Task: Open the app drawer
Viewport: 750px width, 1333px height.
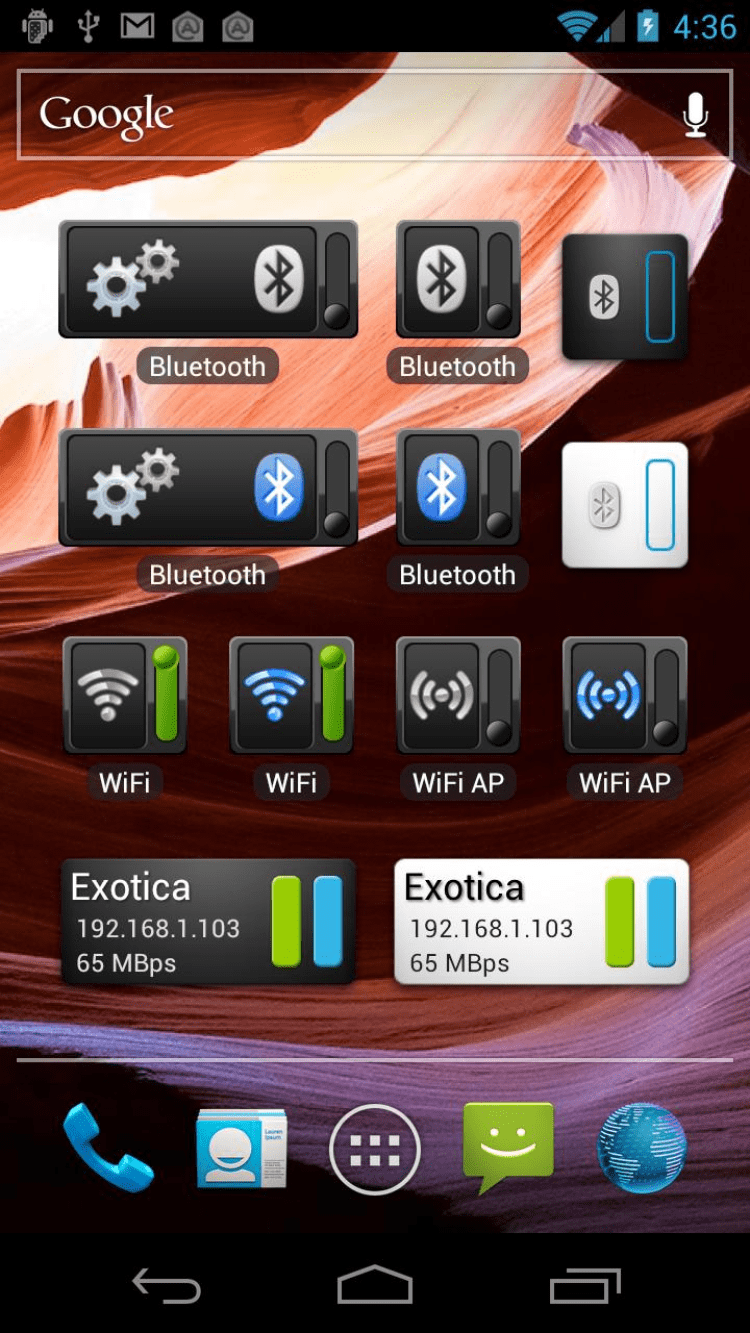Action: coord(375,1149)
